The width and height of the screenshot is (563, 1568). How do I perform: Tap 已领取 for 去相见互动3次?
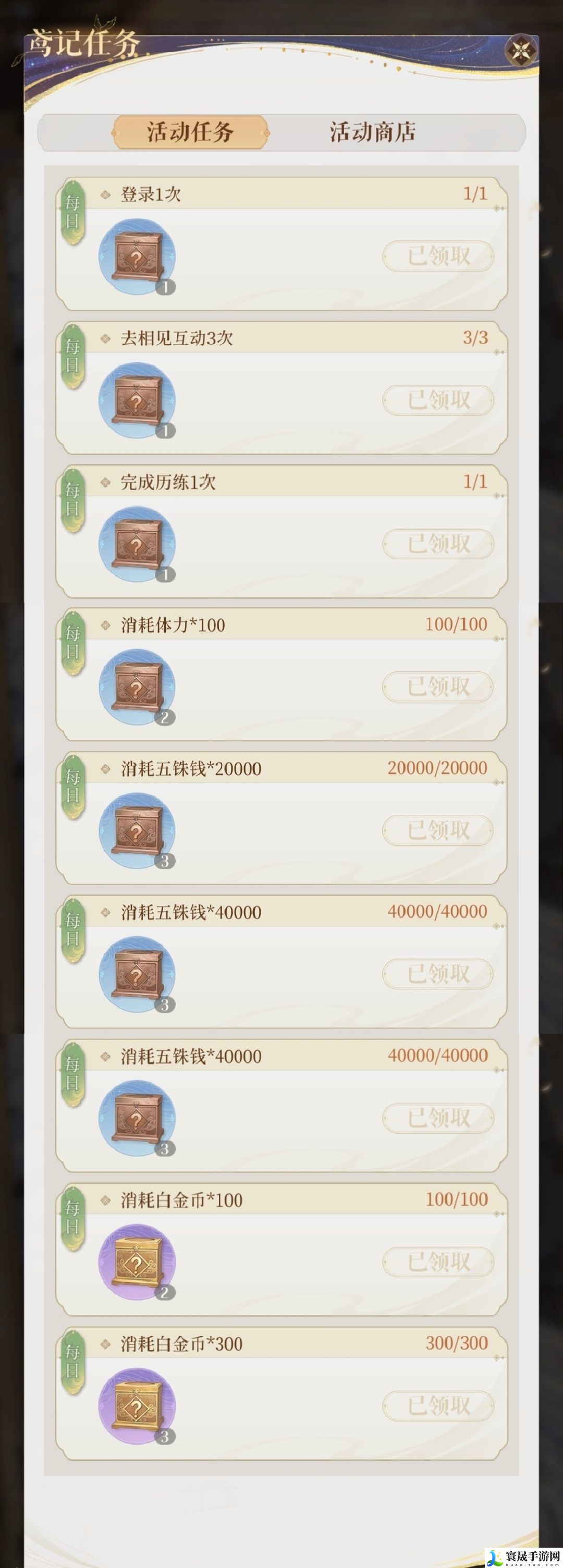pos(437,400)
